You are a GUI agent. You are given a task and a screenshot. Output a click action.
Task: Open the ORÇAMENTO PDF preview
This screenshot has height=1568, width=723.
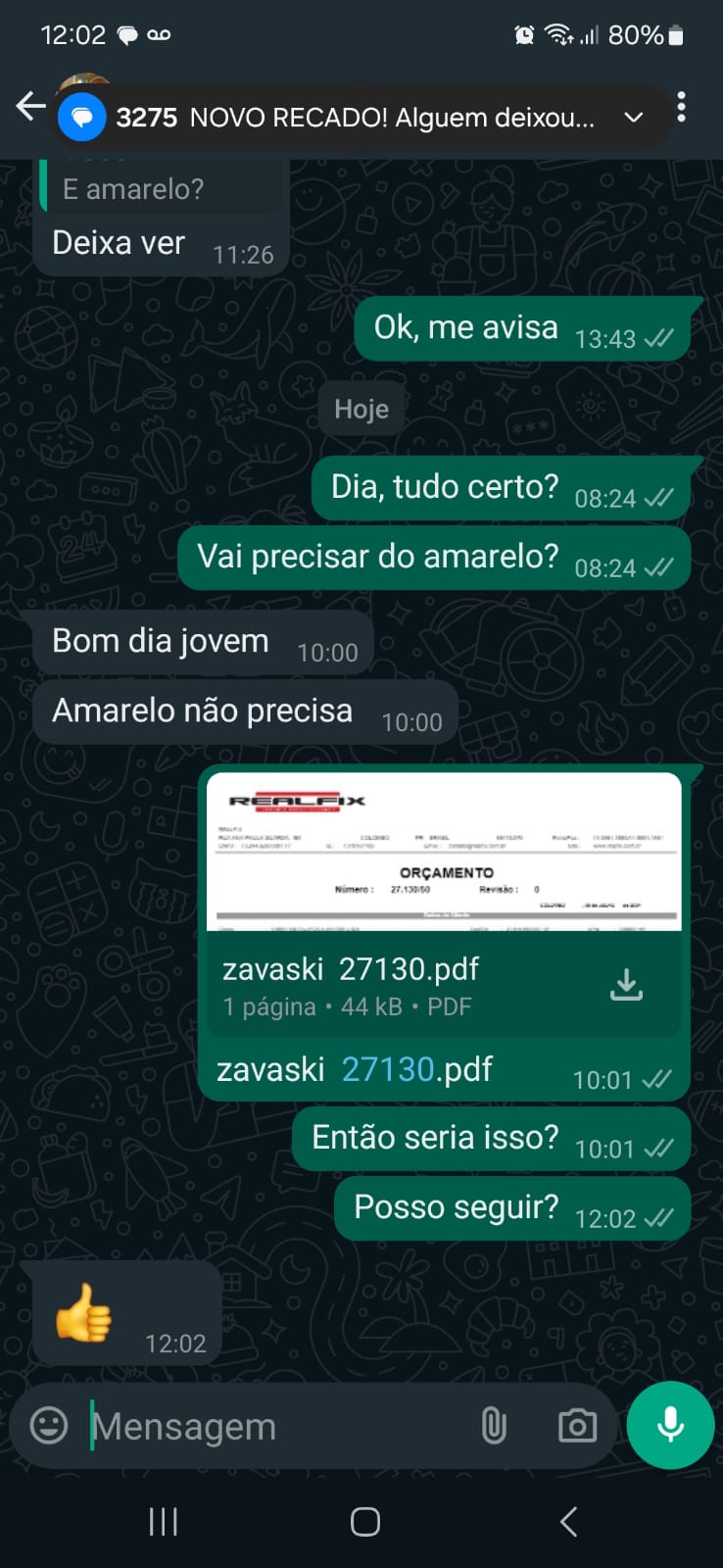(444, 851)
